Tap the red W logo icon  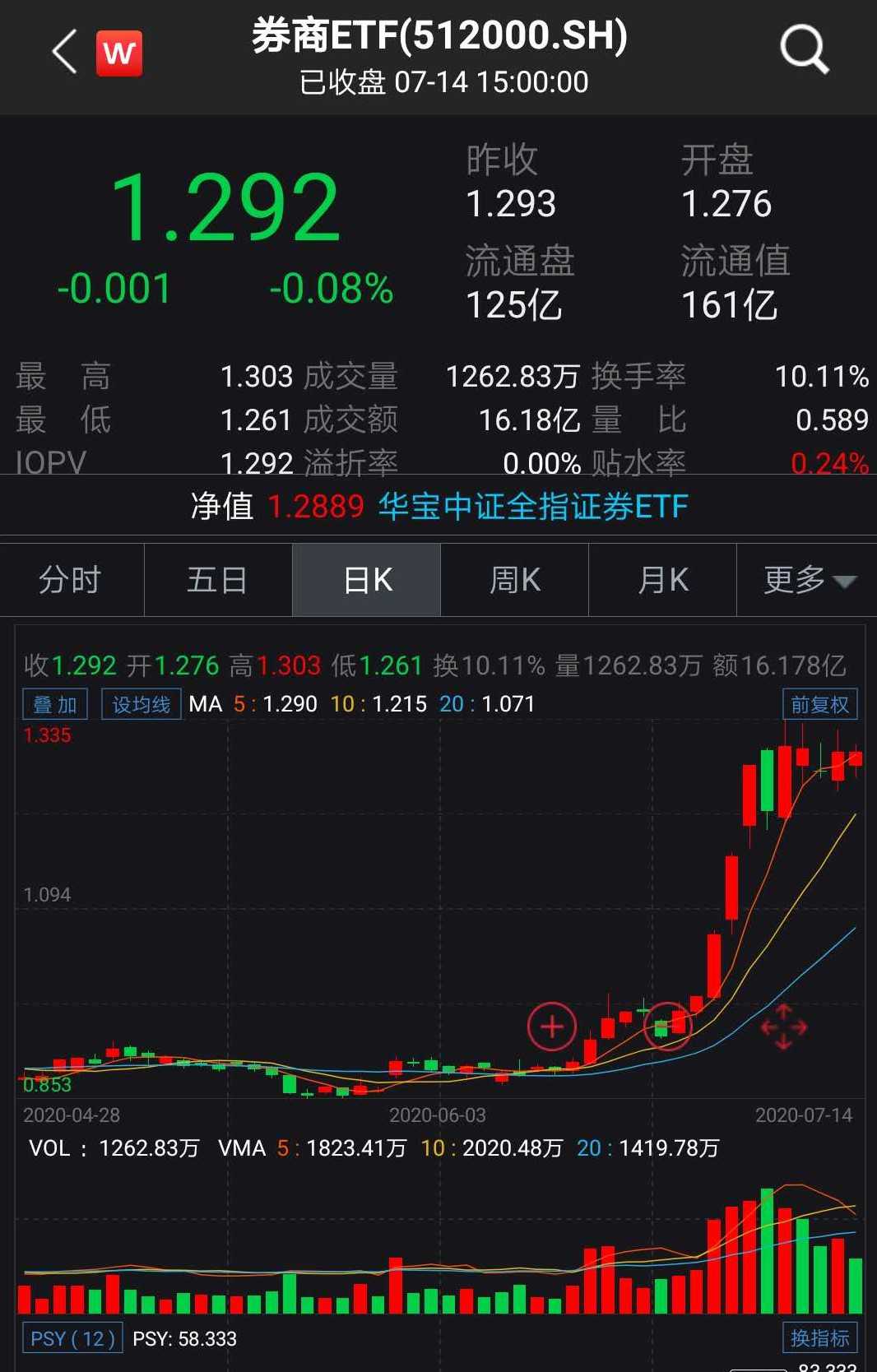tap(119, 53)
